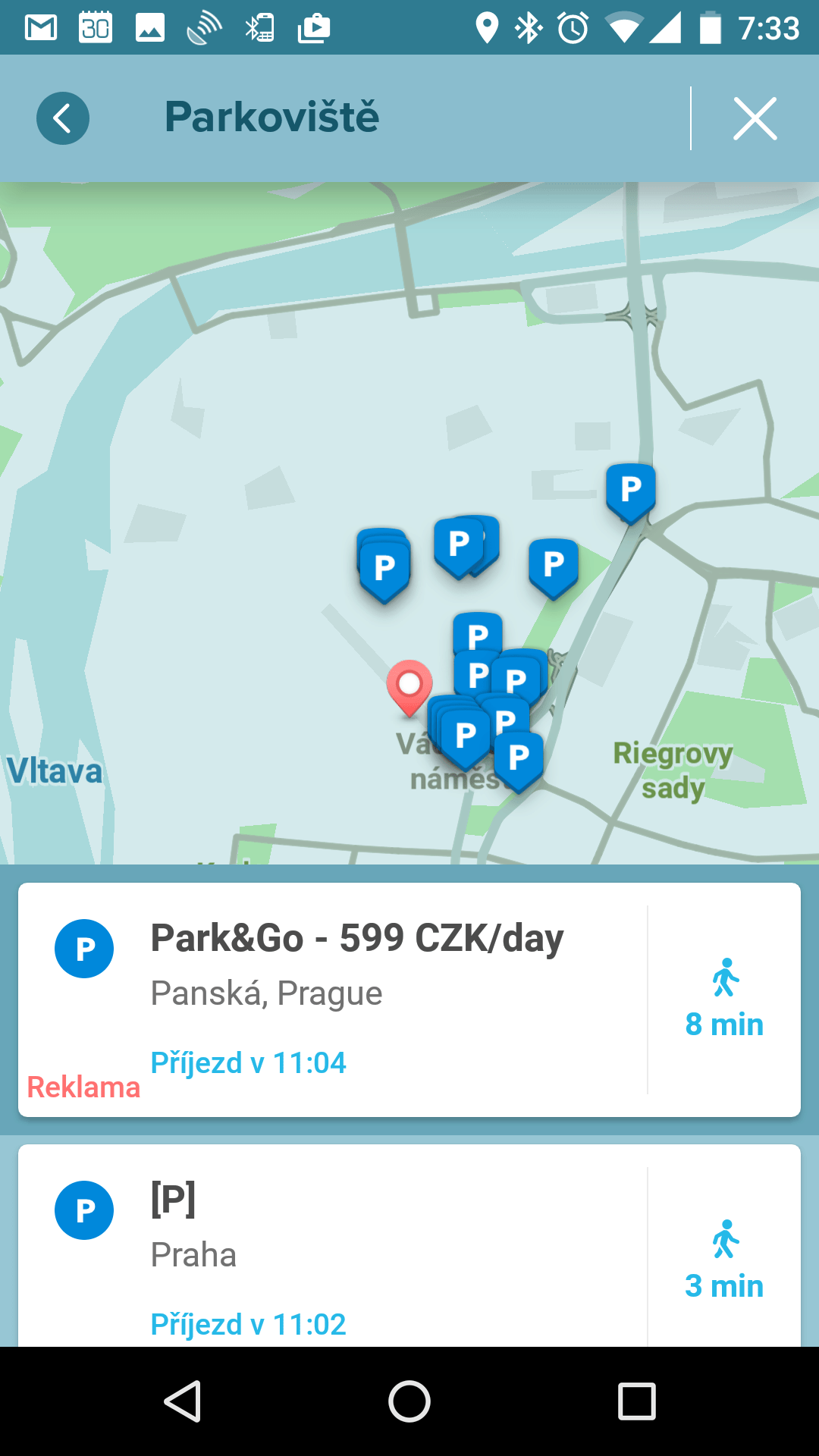Select the parking marker nearest the highway interchange
This screenshot has width=819, height=1456.
pos(631,493)
